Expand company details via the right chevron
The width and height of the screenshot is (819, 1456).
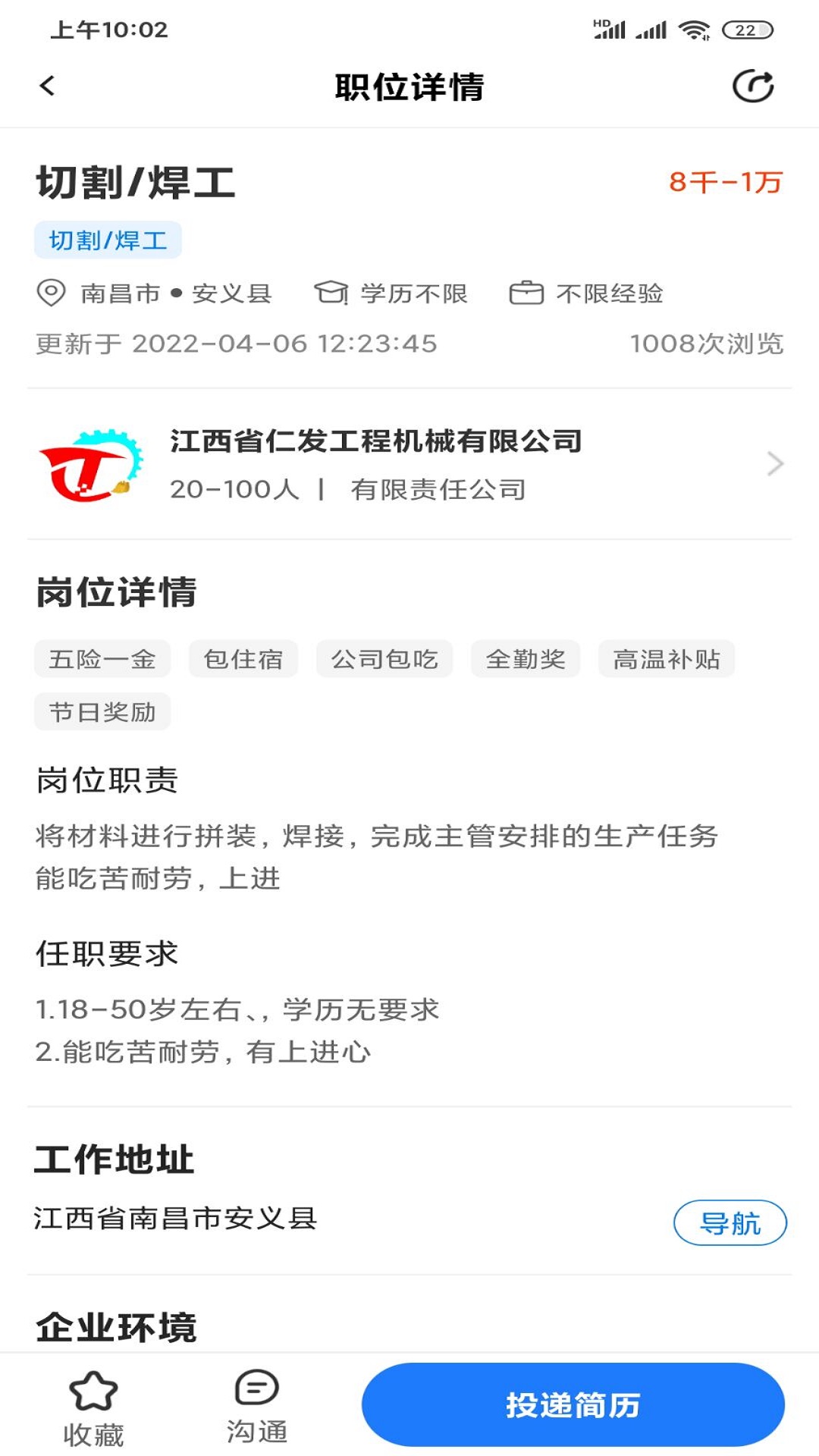pyautogui.click(x=775, y=464)
